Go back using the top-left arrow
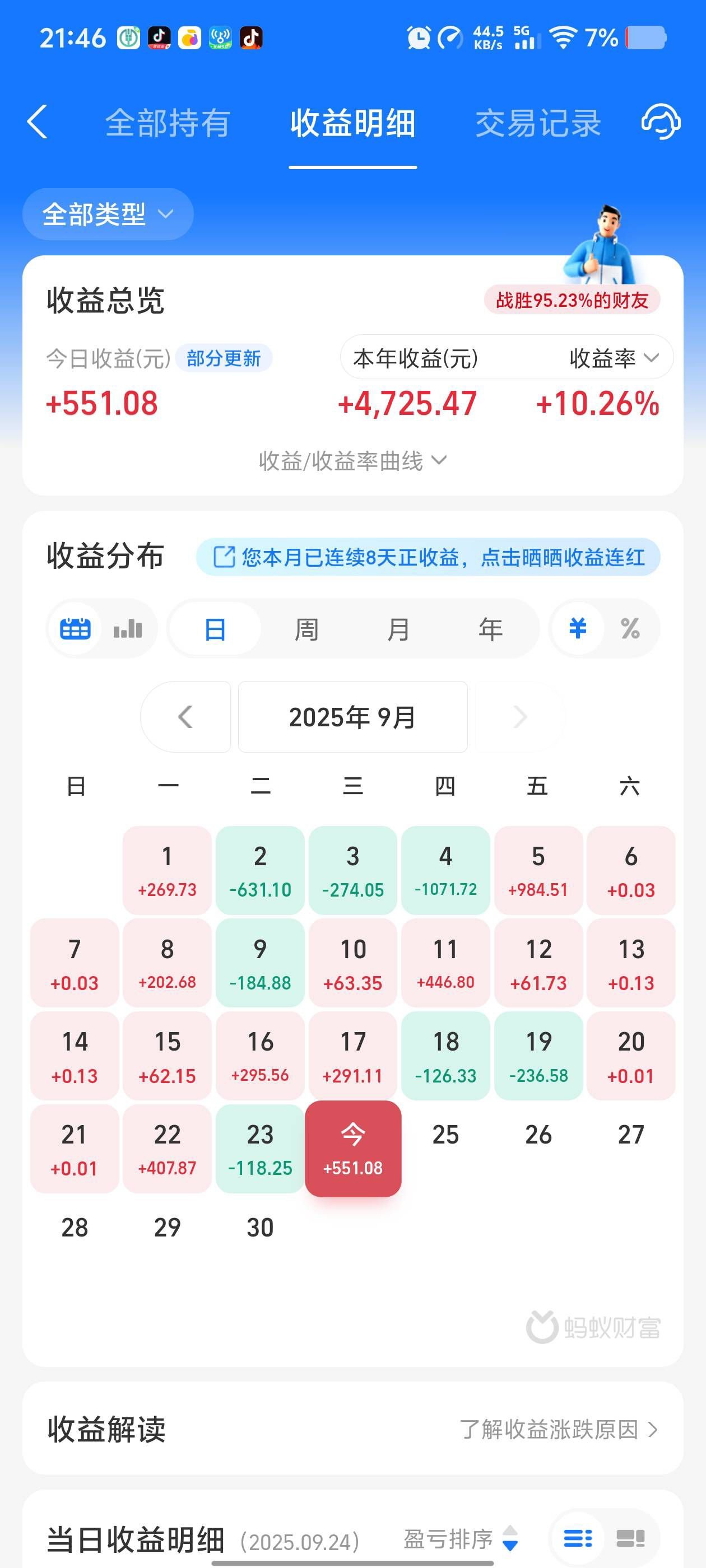This screenshot has width=706, height=1568. point(38,122)
